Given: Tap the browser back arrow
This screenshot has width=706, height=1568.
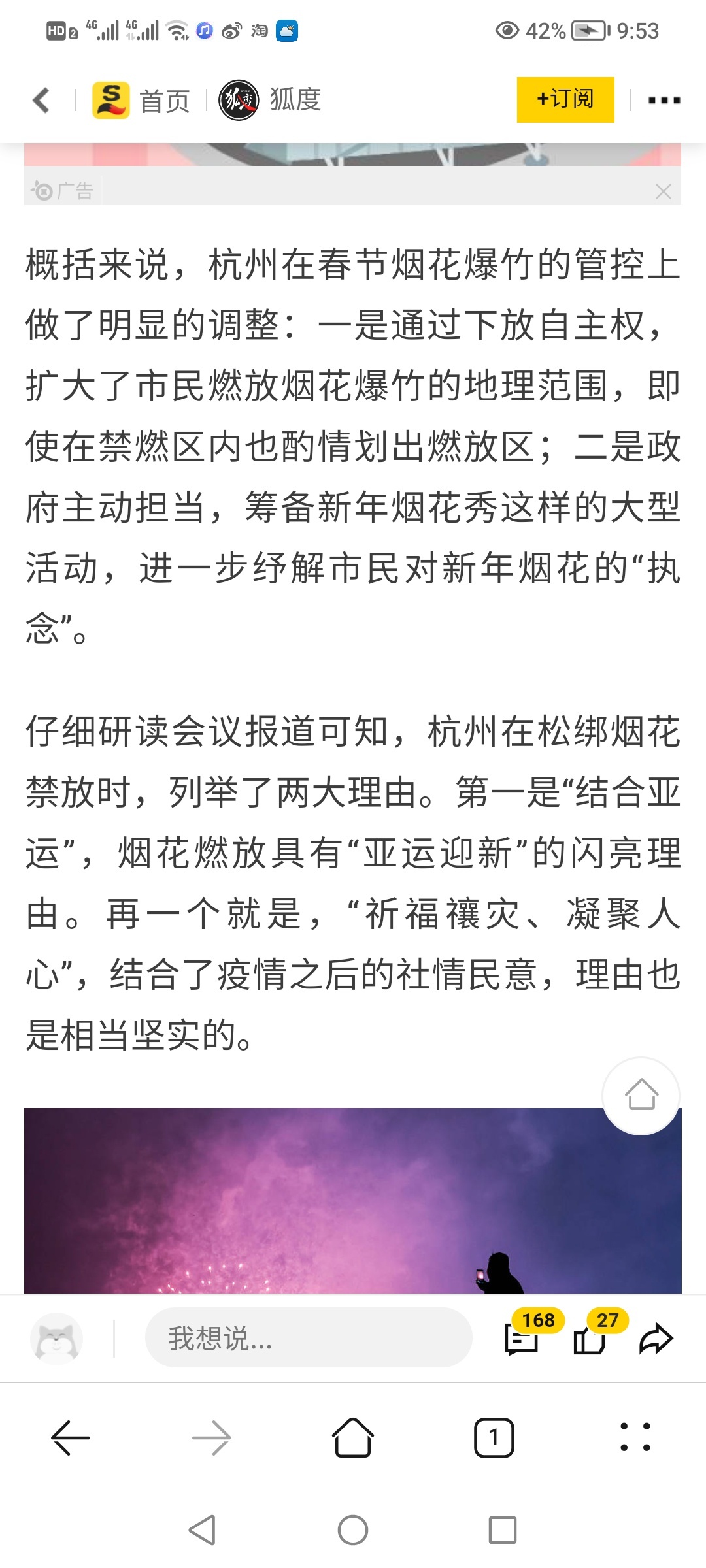Looking at the screenshot, I should point(71,1438).
